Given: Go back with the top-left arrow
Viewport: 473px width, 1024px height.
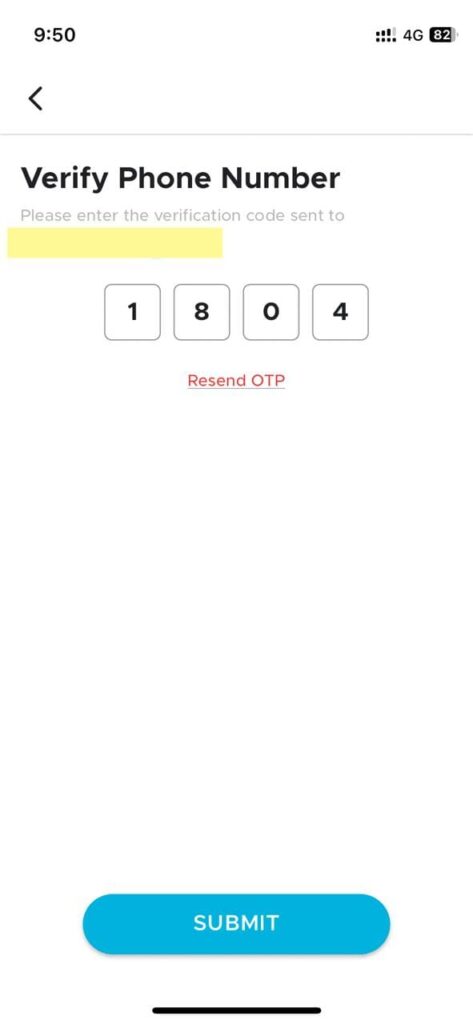Looking at the screenshot, I should pos(36,99).
